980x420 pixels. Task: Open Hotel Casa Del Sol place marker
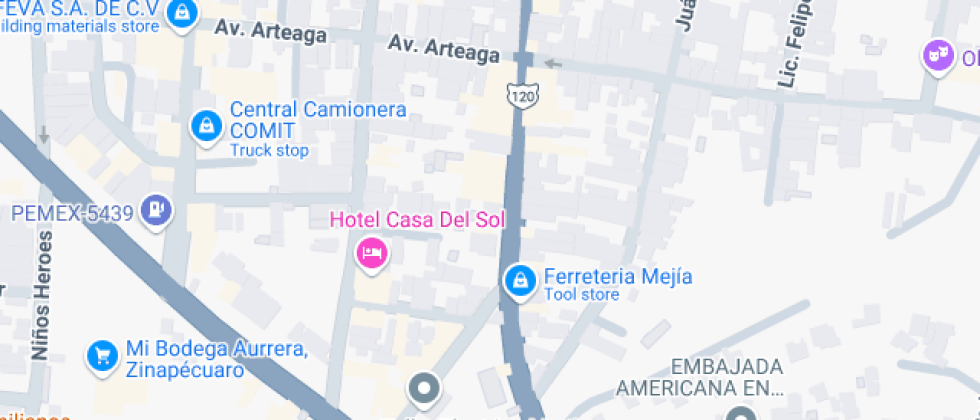coord(372,251)
